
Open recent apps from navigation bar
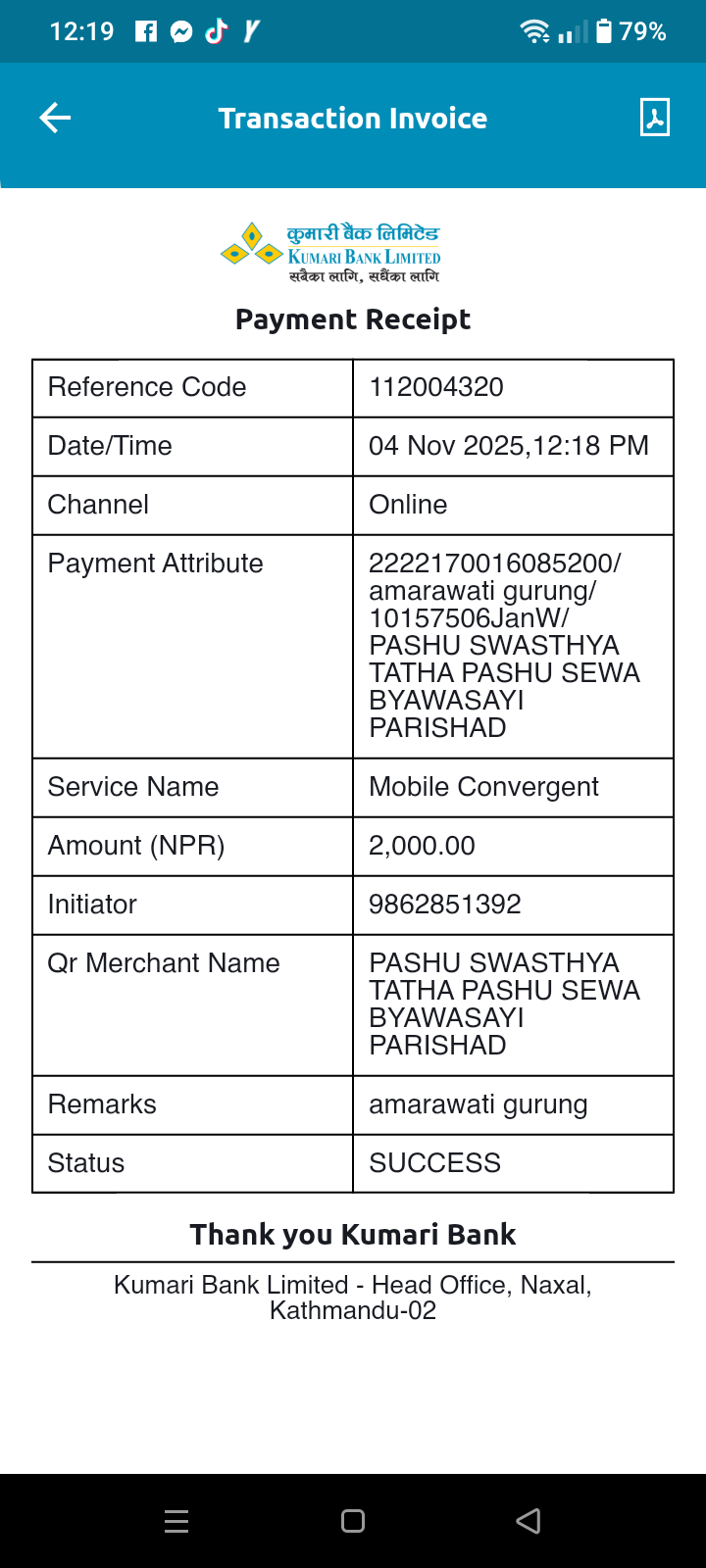click(x=176, y=1521)
